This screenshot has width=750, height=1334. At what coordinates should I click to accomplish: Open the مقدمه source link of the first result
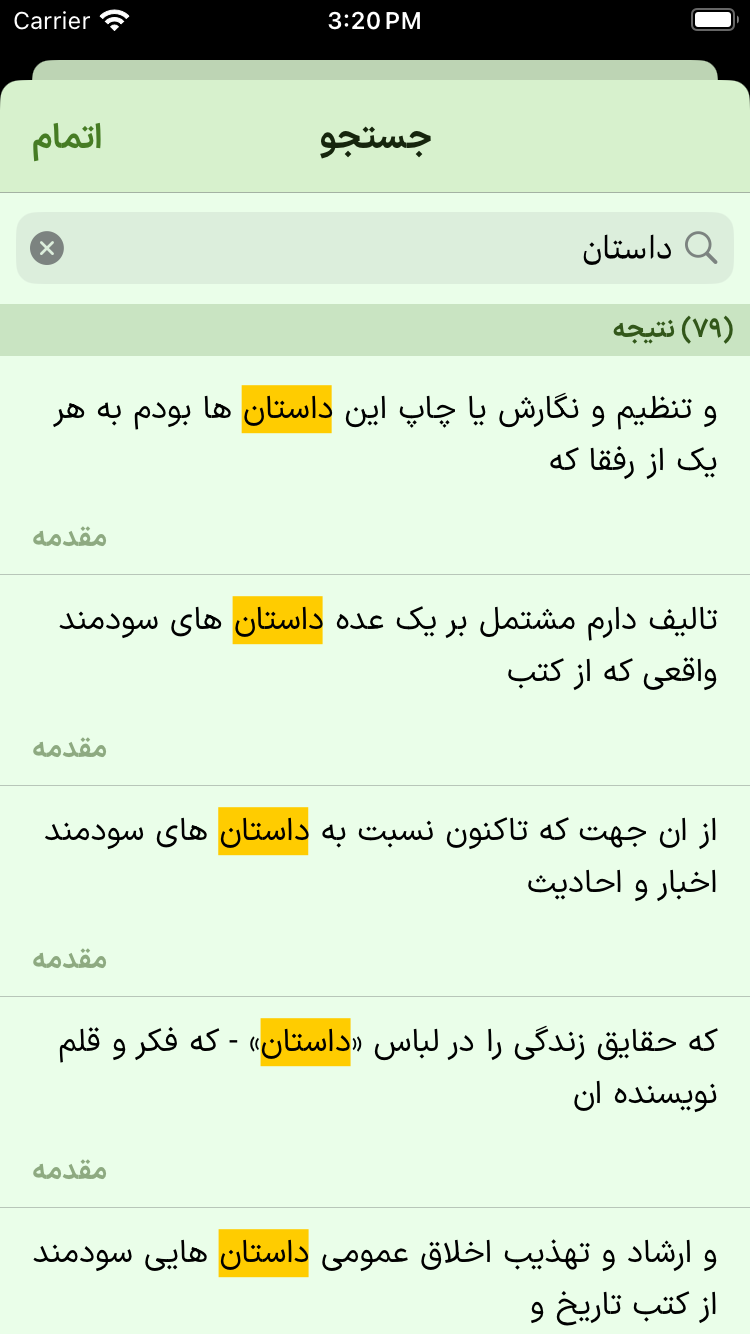point(69,537)
